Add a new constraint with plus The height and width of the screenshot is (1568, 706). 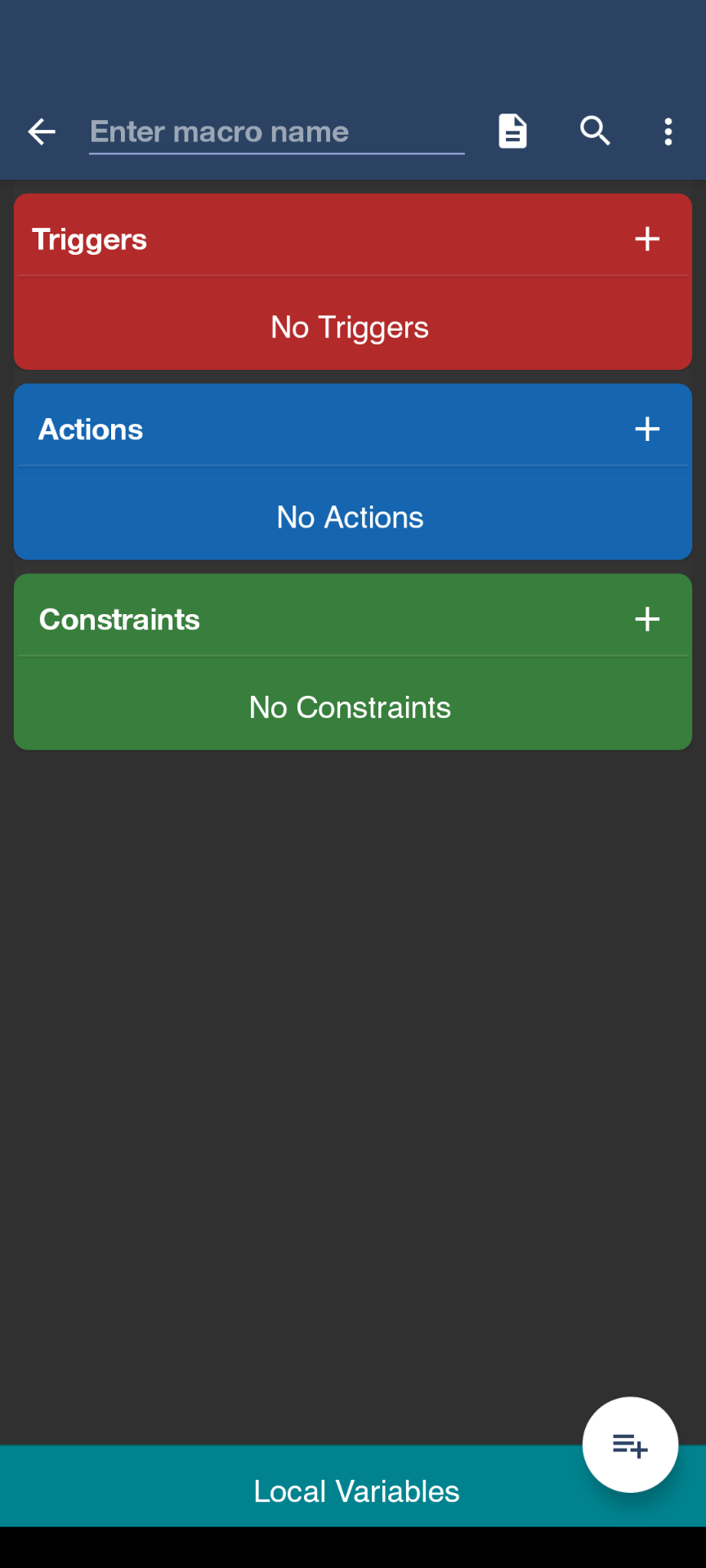coord(647,619)
